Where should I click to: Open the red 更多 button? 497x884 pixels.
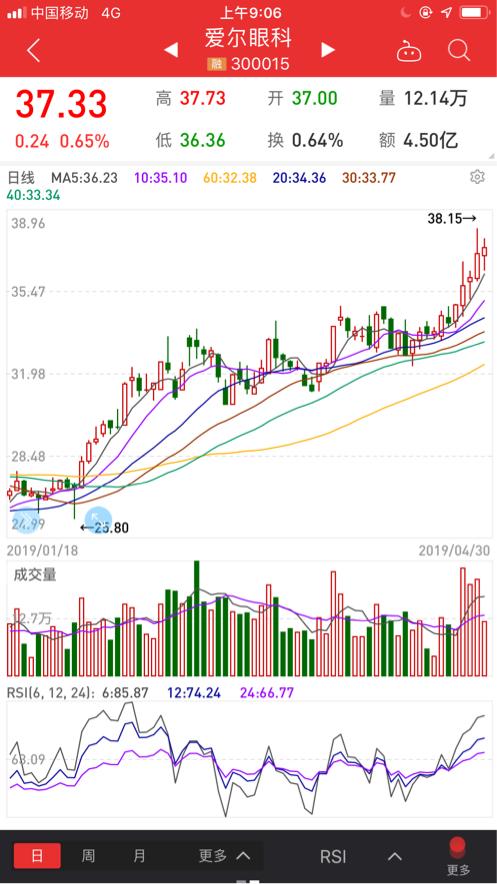pos(458,856)
